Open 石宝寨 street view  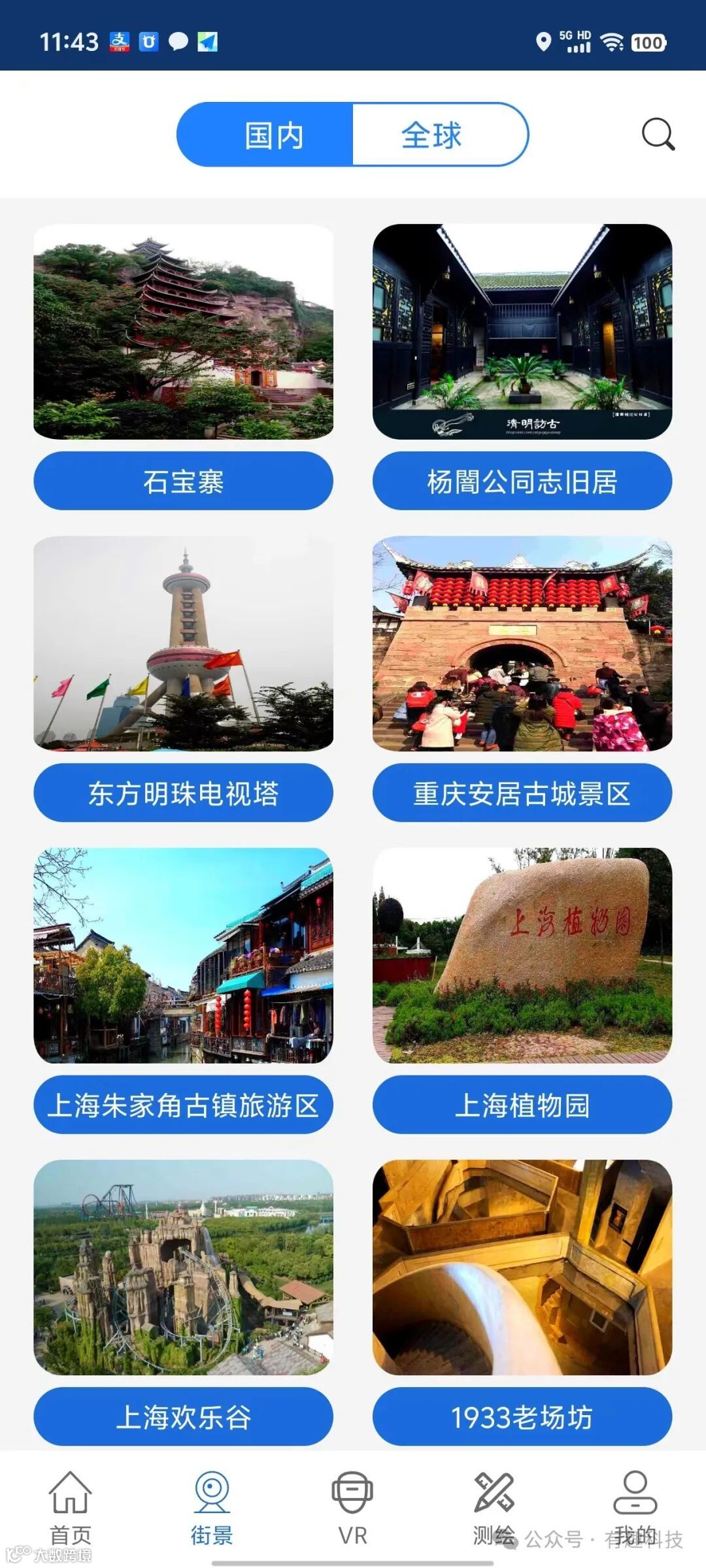183,482
